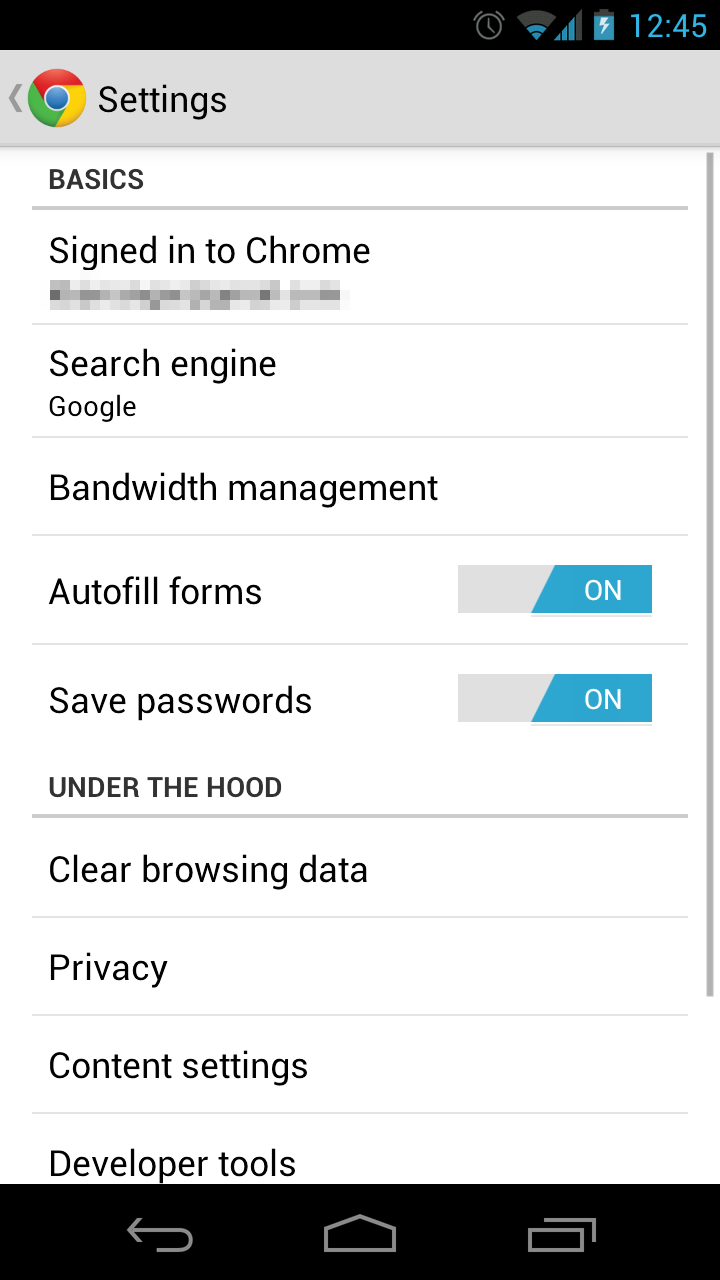Screen dimensions: 720x1280
Task: Tap the system back button
Action: pyautogui.click(x=160, y=1236)
